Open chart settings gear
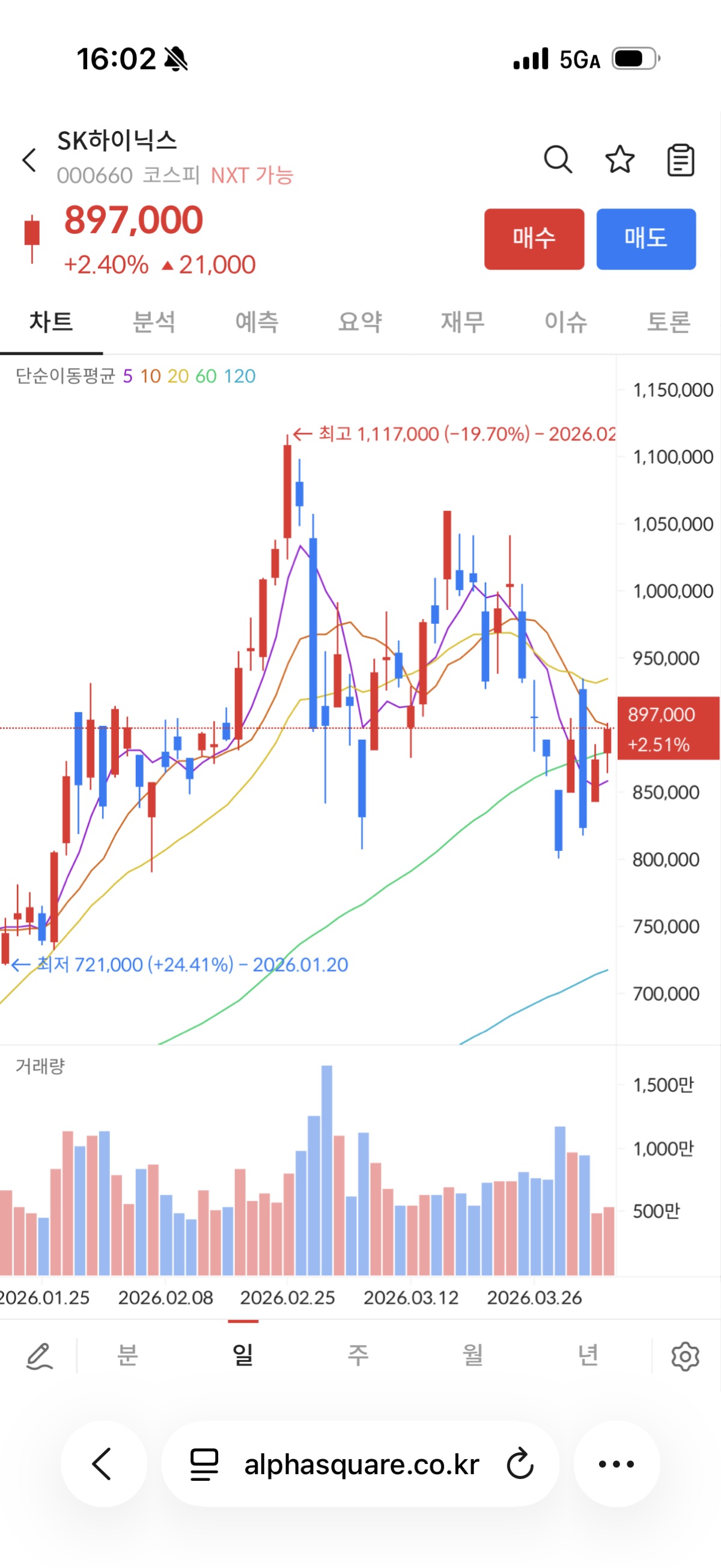721x1568 pixels. (685, 1356)
